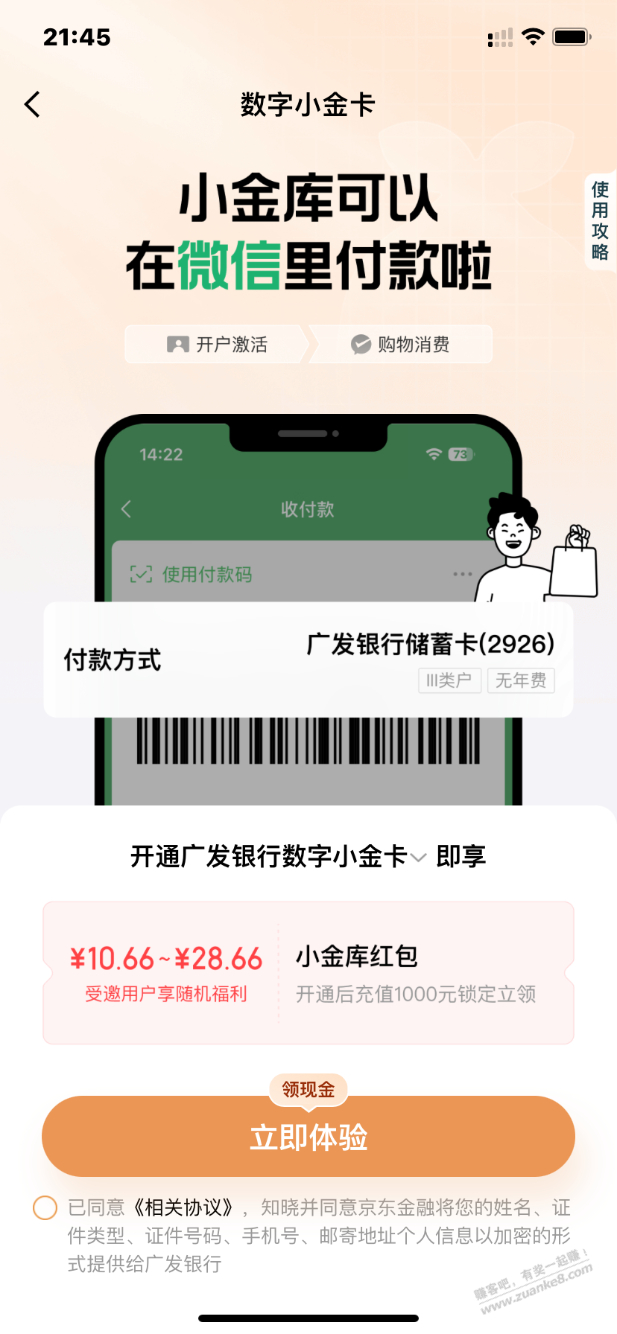
Task: Go back using the top-left arrow
Action: [33, 104]
